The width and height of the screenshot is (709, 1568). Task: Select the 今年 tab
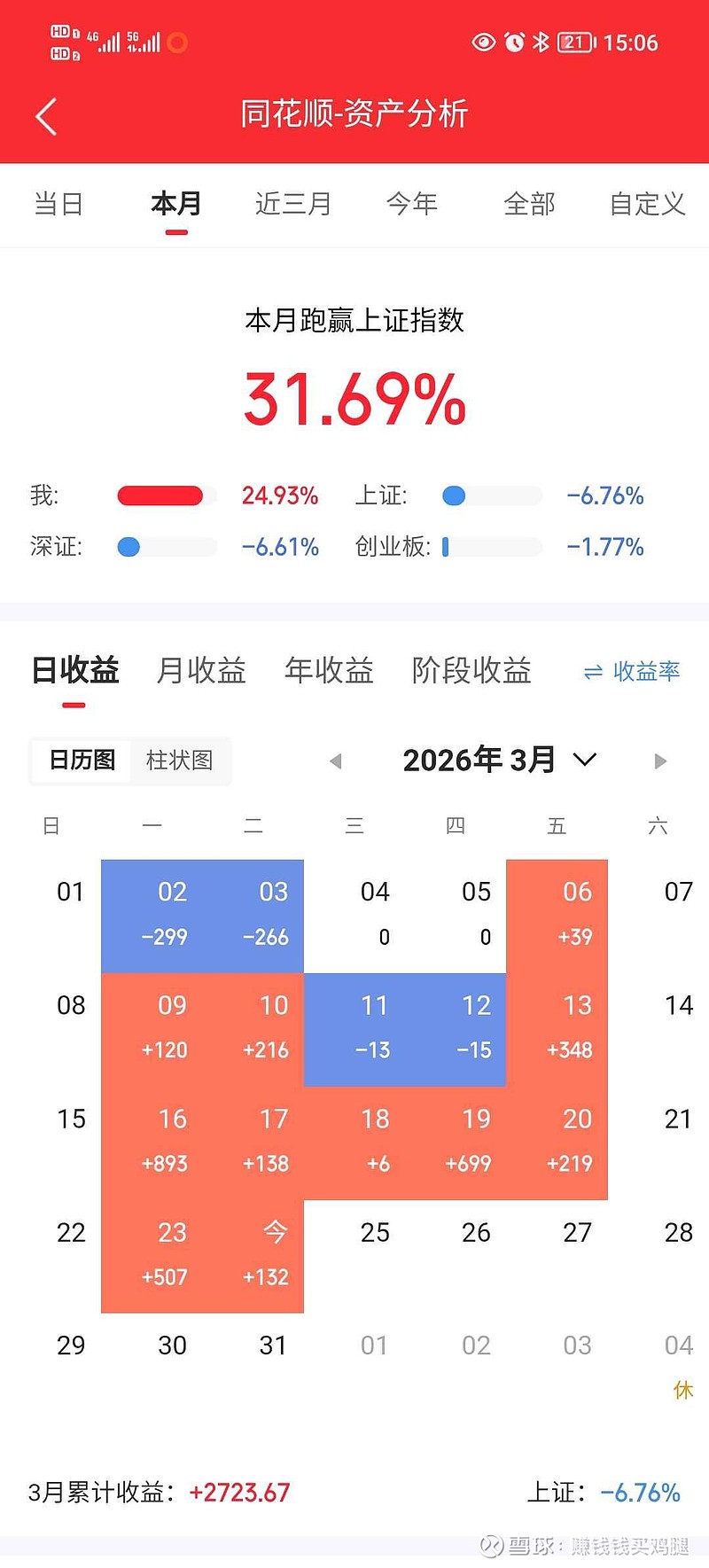click(x=412, y=204)
